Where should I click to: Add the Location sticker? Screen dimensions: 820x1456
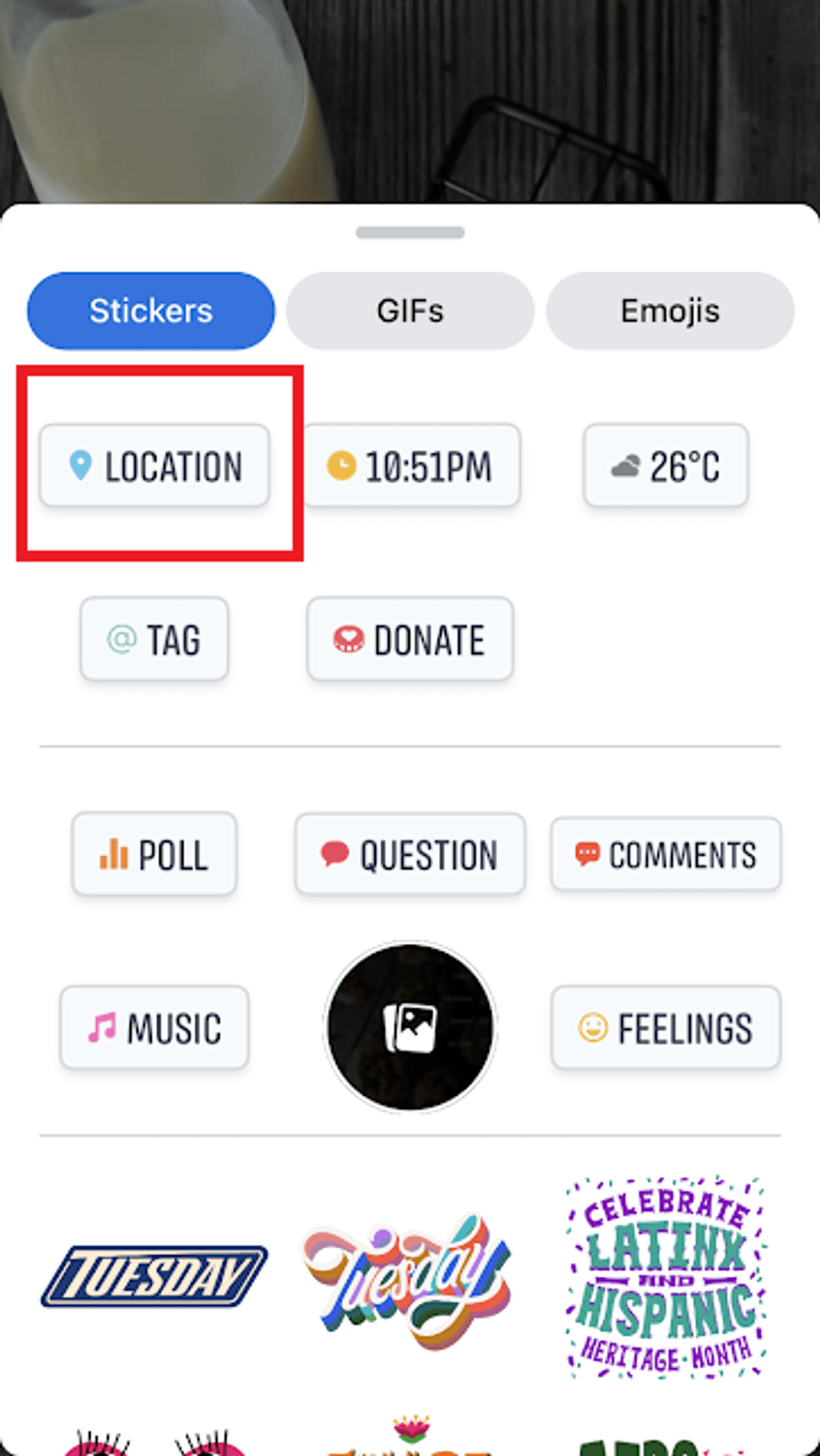[155, 466]
